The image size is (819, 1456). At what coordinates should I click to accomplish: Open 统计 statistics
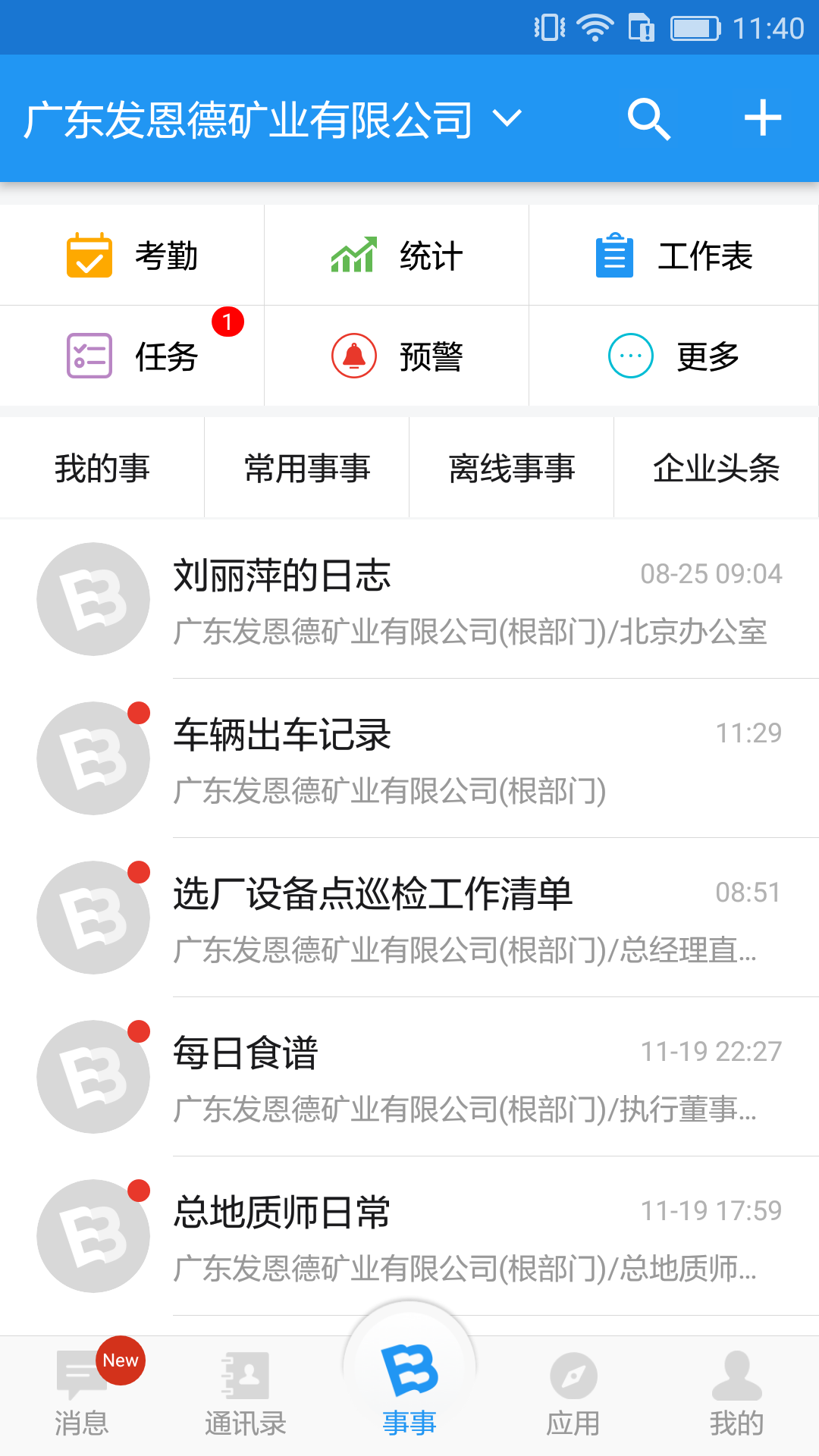tap(397, 256)
